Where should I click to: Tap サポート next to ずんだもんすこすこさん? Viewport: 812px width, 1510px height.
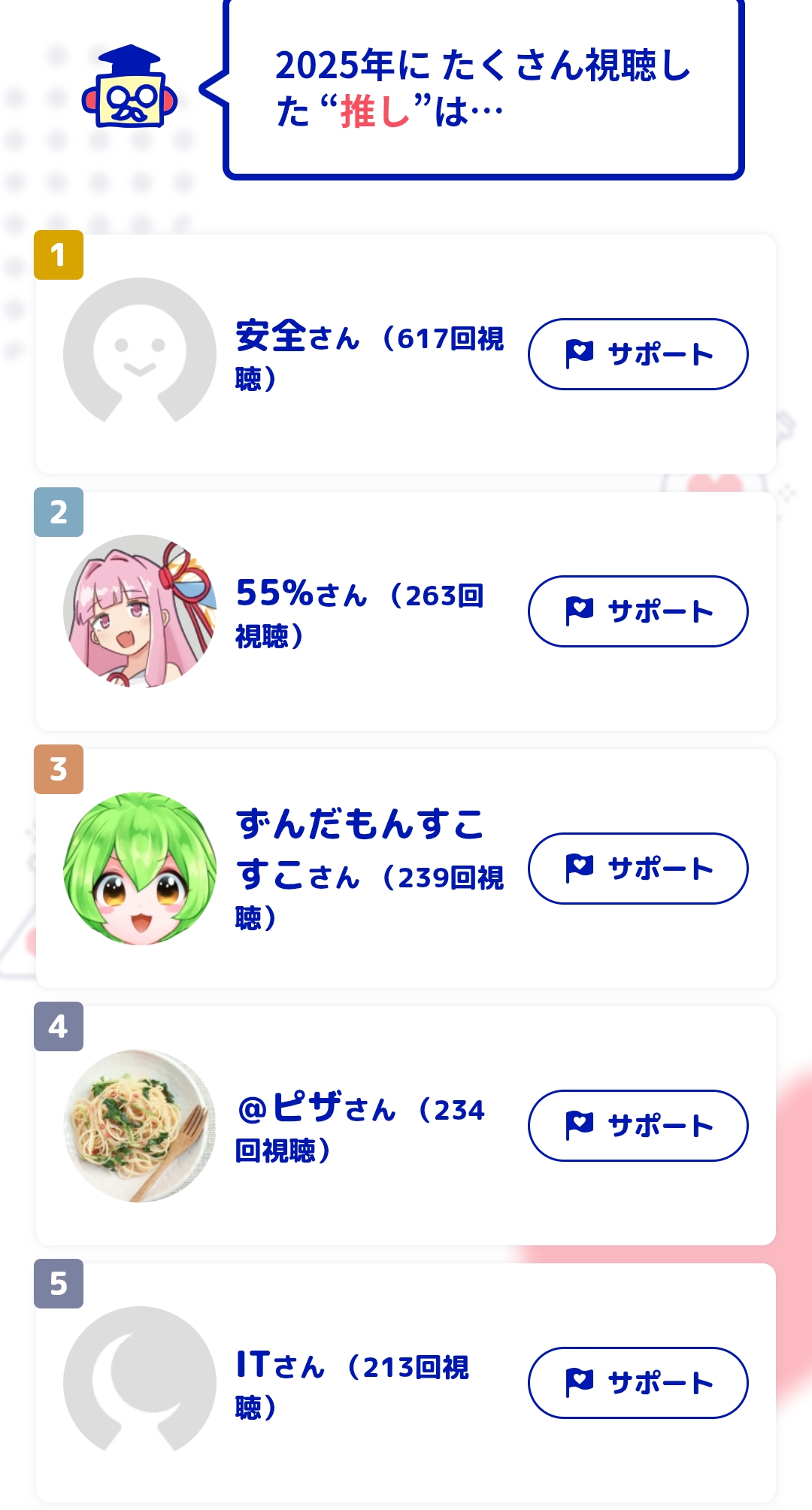click(x=638, y=869)
